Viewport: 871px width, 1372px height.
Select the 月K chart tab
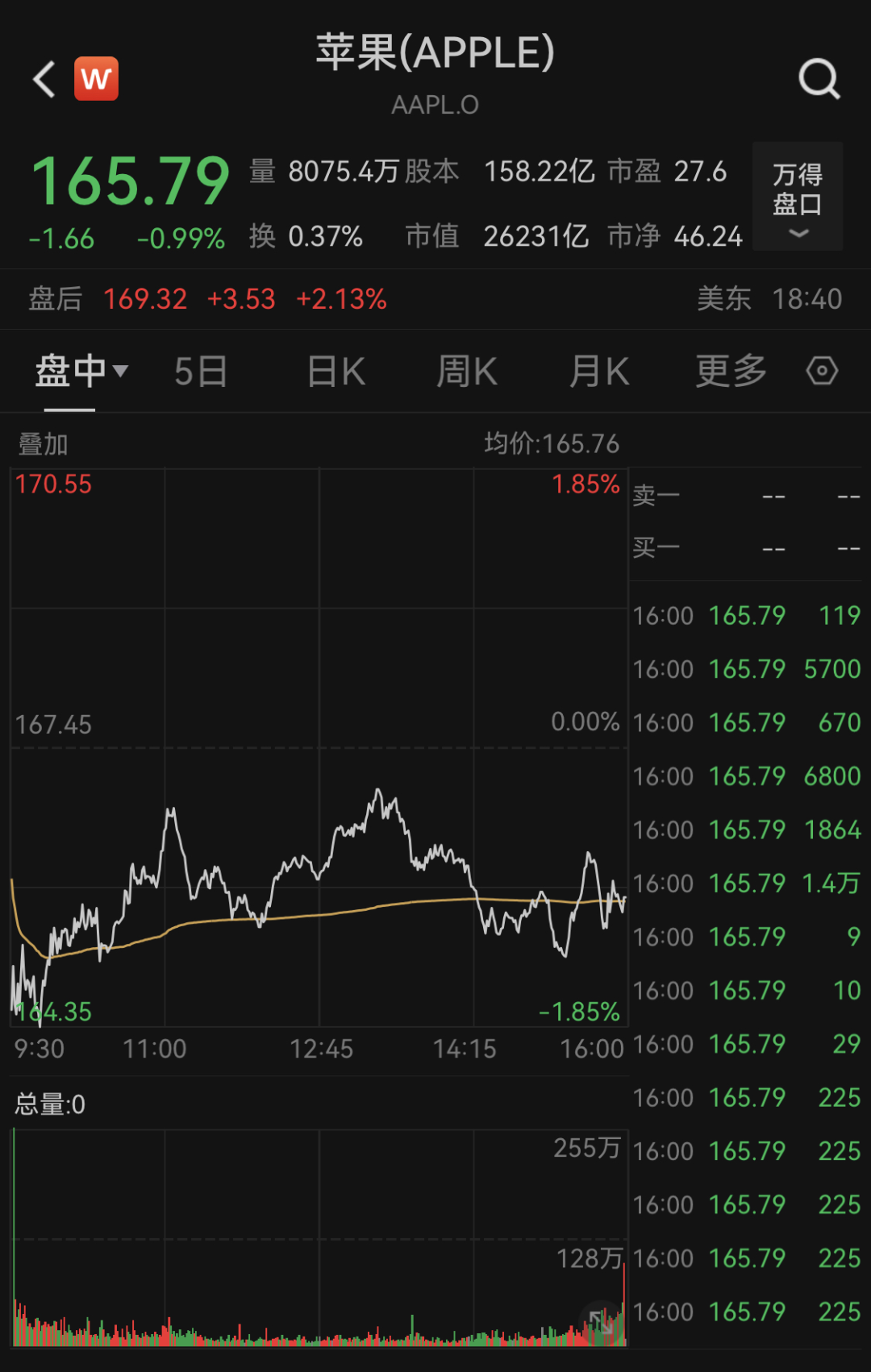[x=598, y=372]
